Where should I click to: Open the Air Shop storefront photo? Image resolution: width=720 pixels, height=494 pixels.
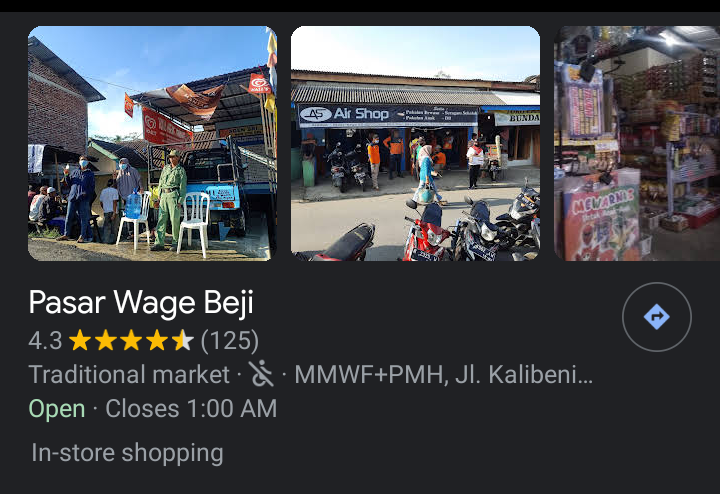pyautogui.click(x=415, y=143)
